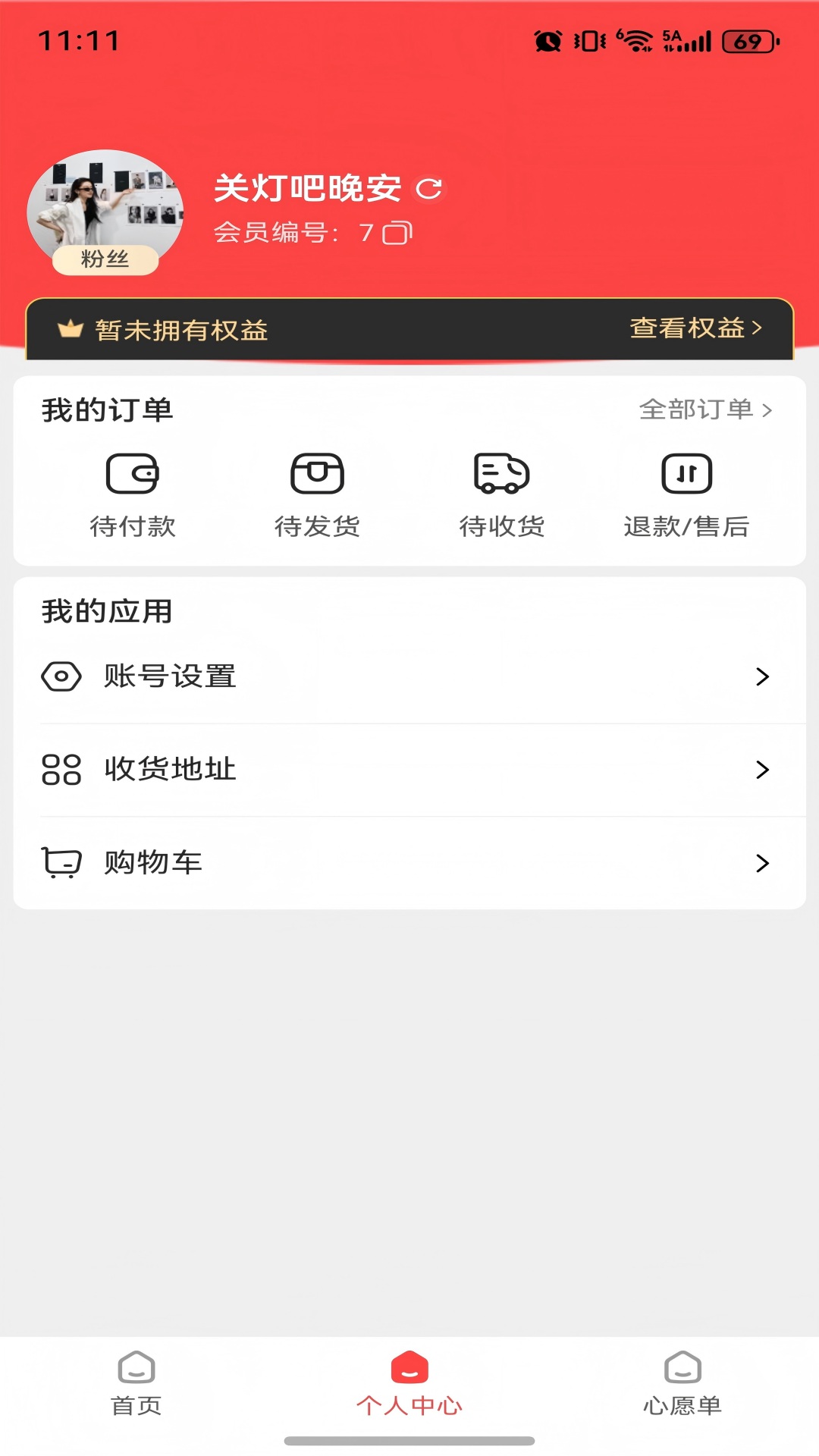Click the crown icon in rights banner
The height and width of the screenshot is (1456, 819).
coord(69,328)
